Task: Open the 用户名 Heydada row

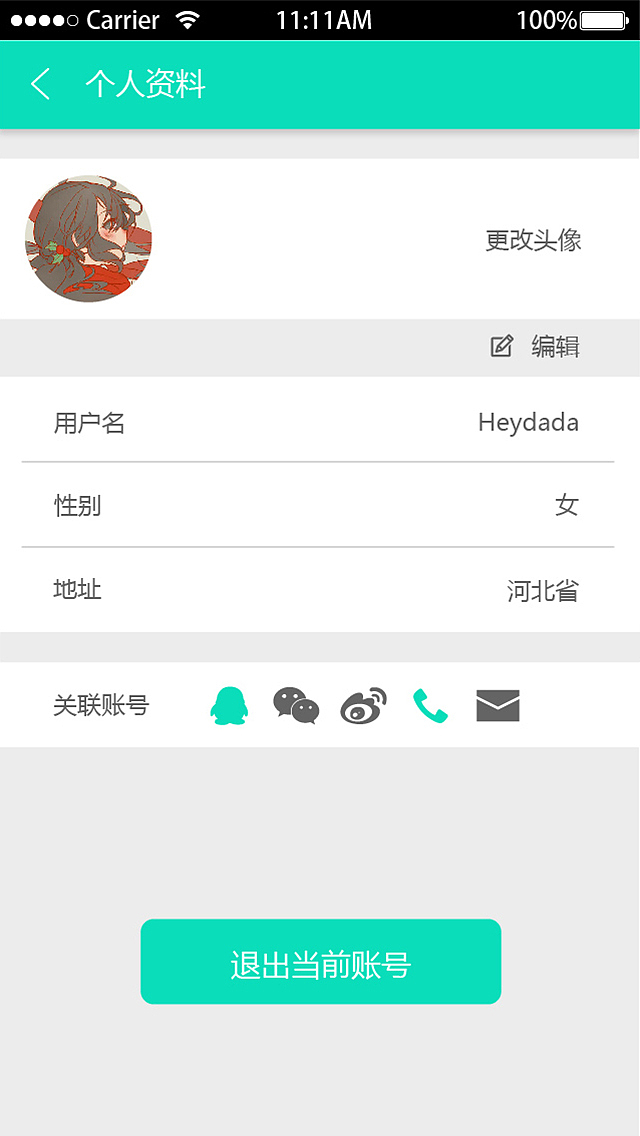Action: click(x=318, y=422)
